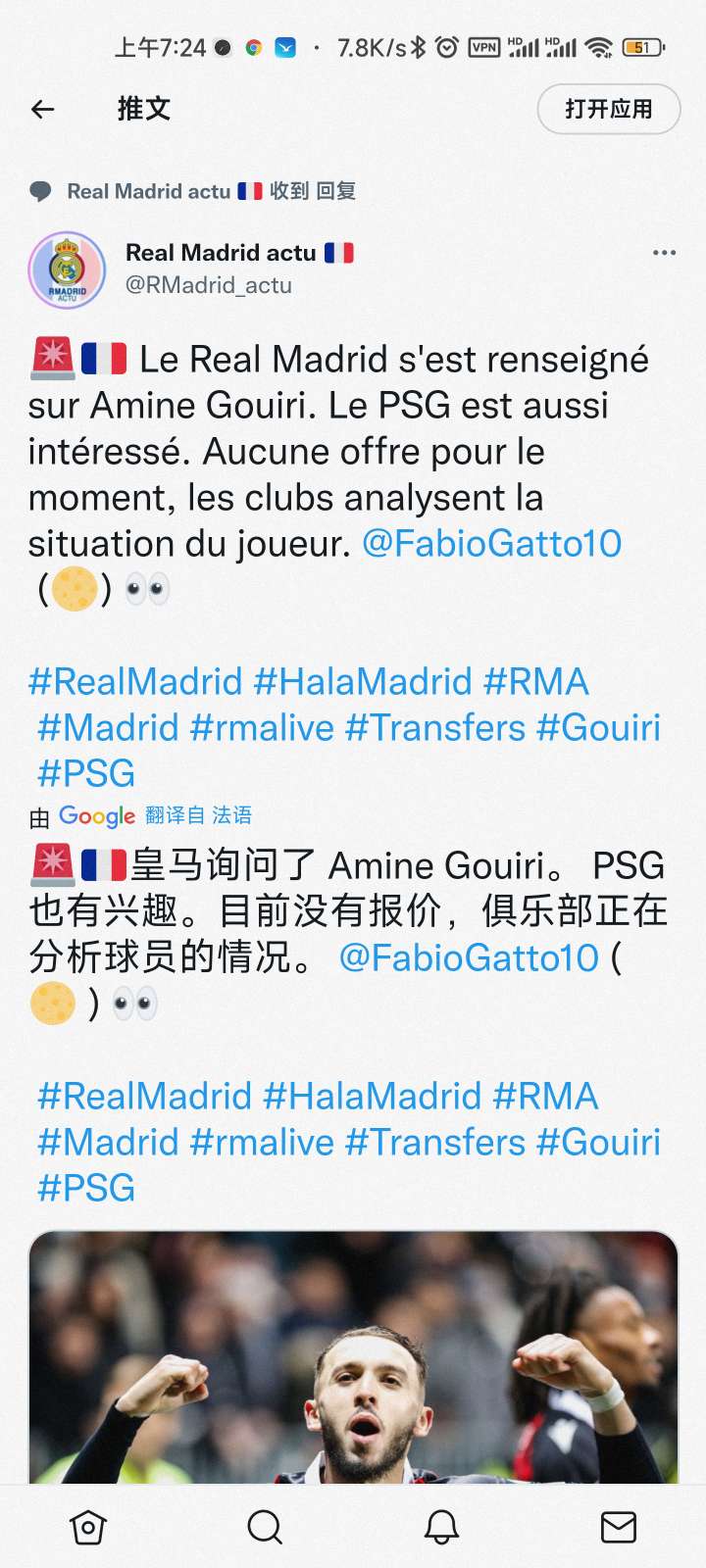The width and height of the screenshot is (706, 1568).
Task: Open the @FabioGatto10 mention in the Chinese translation
Action: [x=469, y=957]
